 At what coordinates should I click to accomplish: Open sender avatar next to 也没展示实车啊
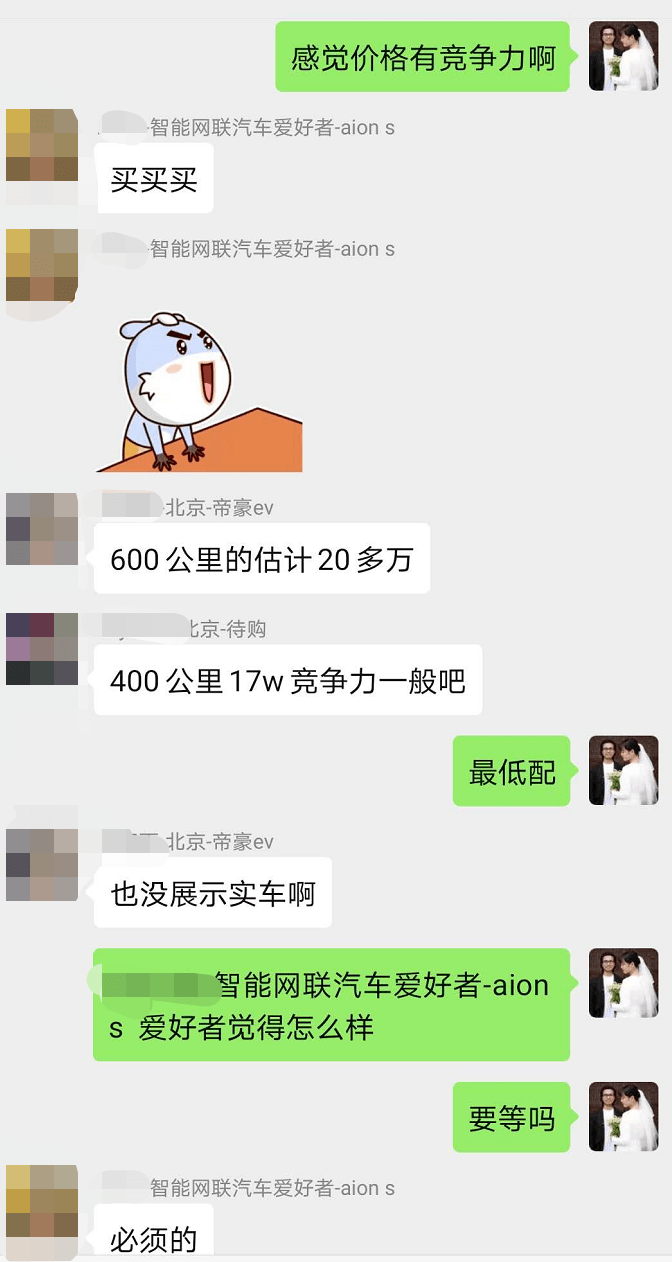[42, 864]
